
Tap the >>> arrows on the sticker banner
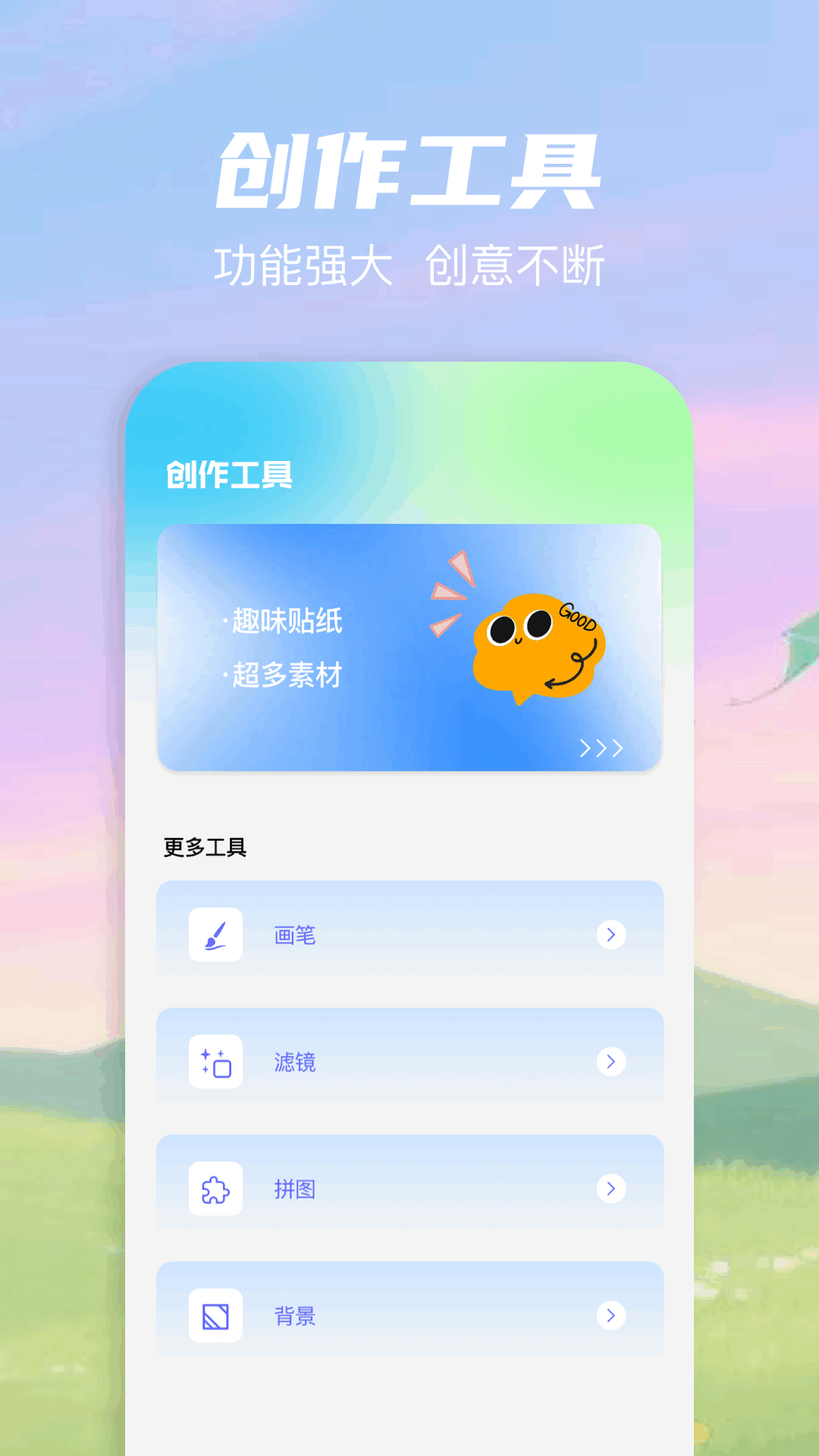coord(603,748)
